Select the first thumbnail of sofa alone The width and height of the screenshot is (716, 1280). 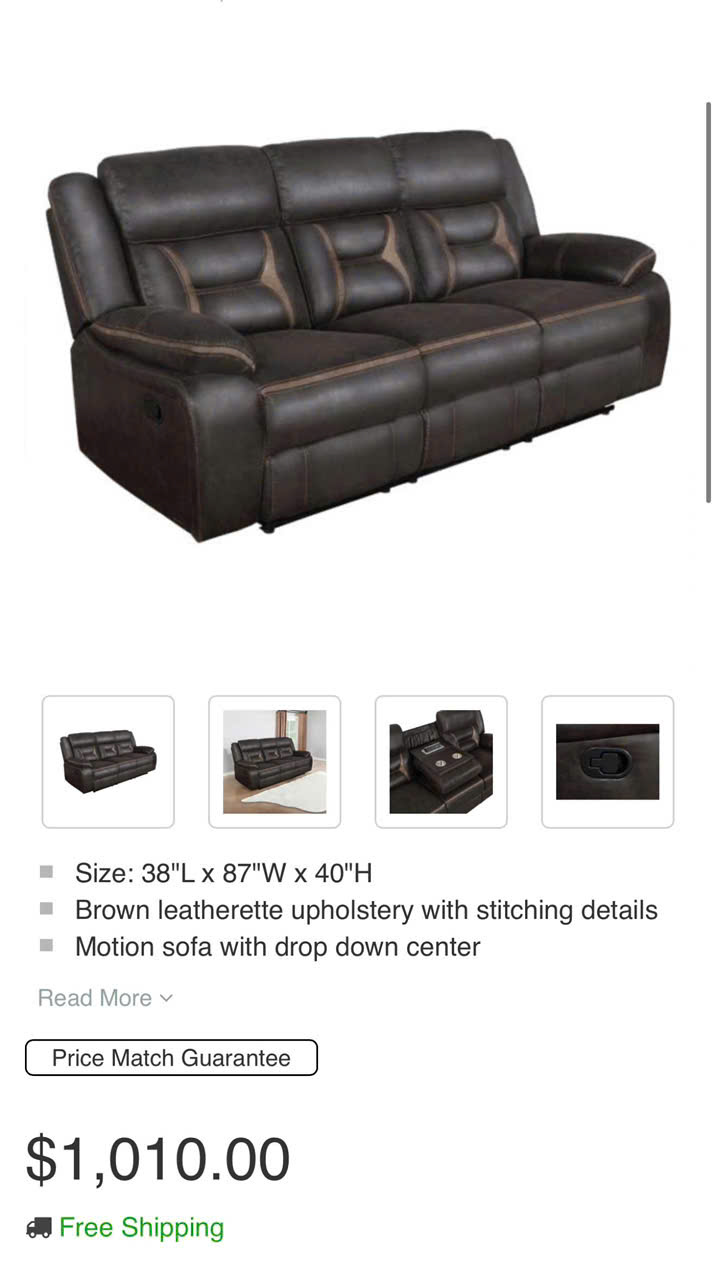pyautogui.click(x=108, y=762)
